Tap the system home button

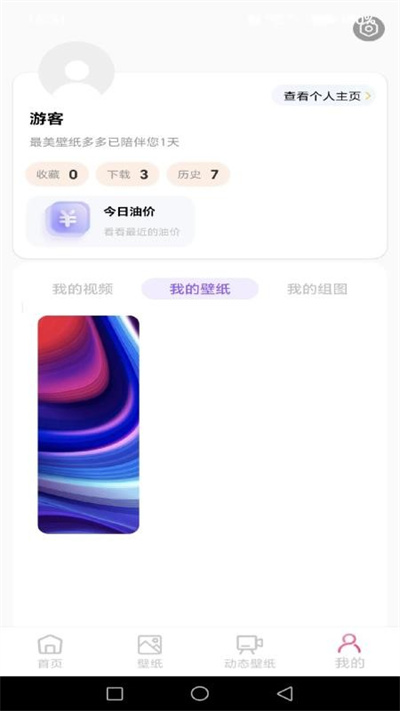tap(200, 693)
